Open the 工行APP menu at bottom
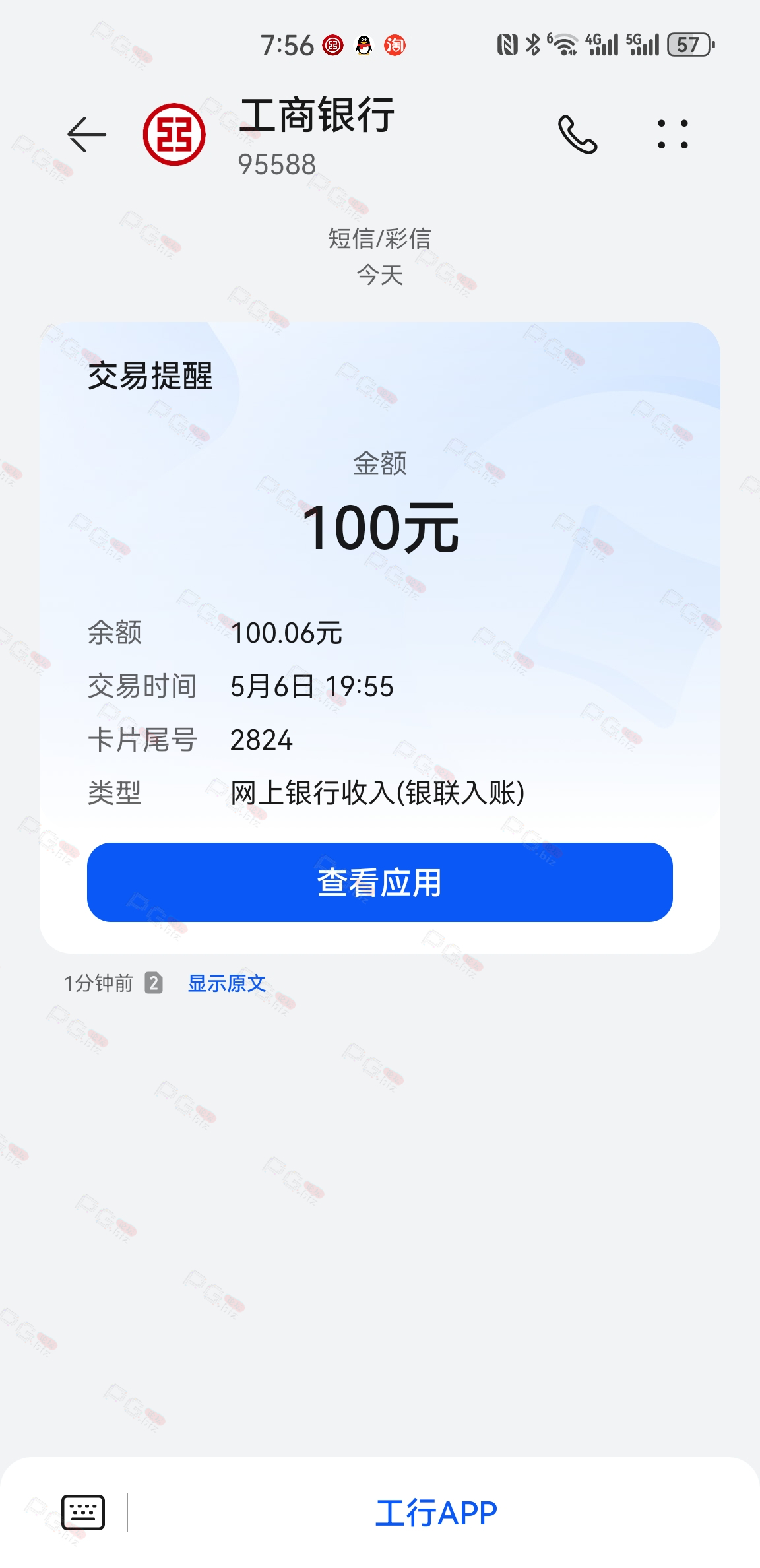 [x=436, y=1513]
